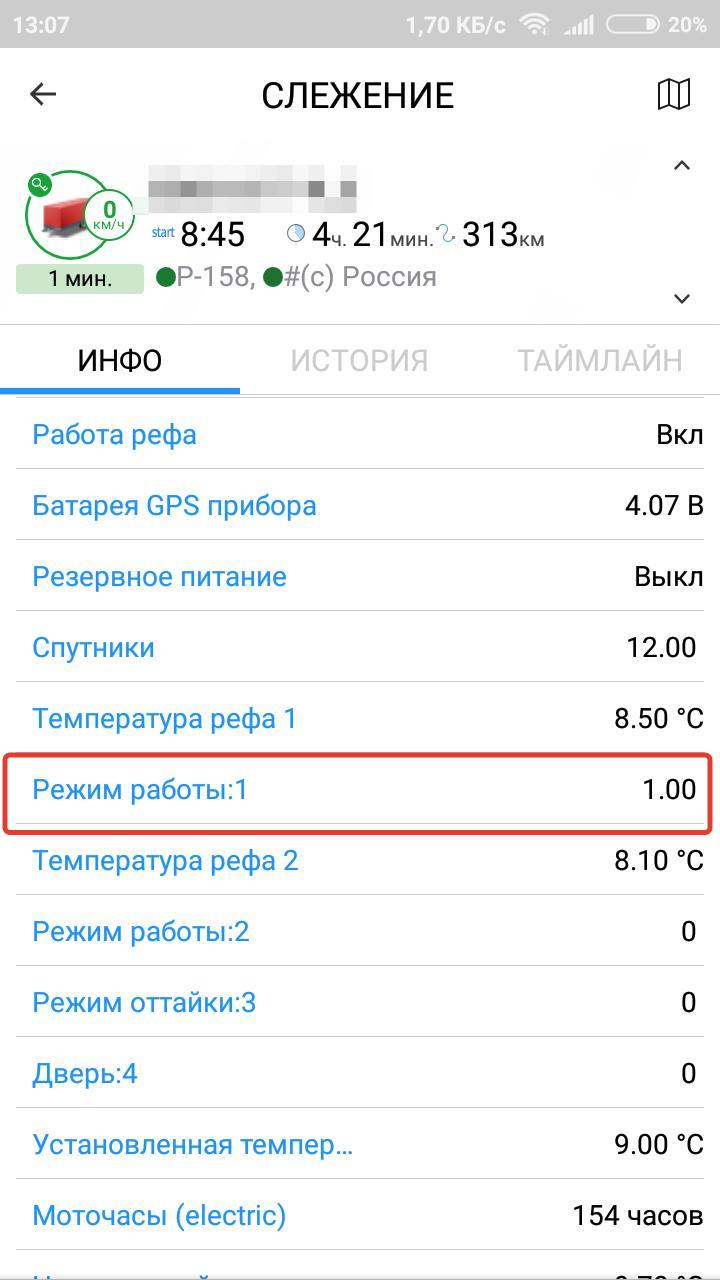720x1280 pixels.
Task: Select the ИНФО tab
Action: [x=120, y=360]
